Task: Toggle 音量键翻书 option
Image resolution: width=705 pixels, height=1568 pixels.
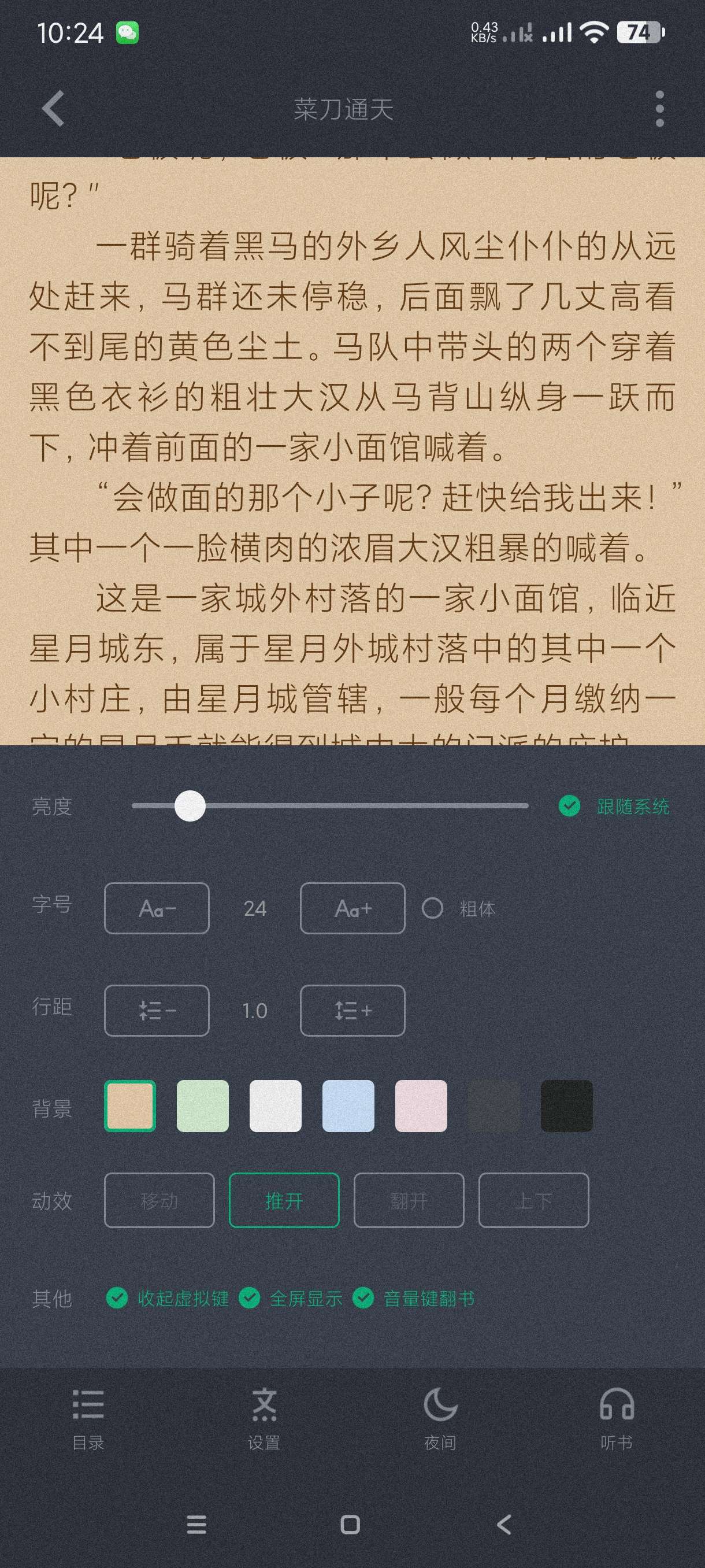Action: pos(414,1298)
